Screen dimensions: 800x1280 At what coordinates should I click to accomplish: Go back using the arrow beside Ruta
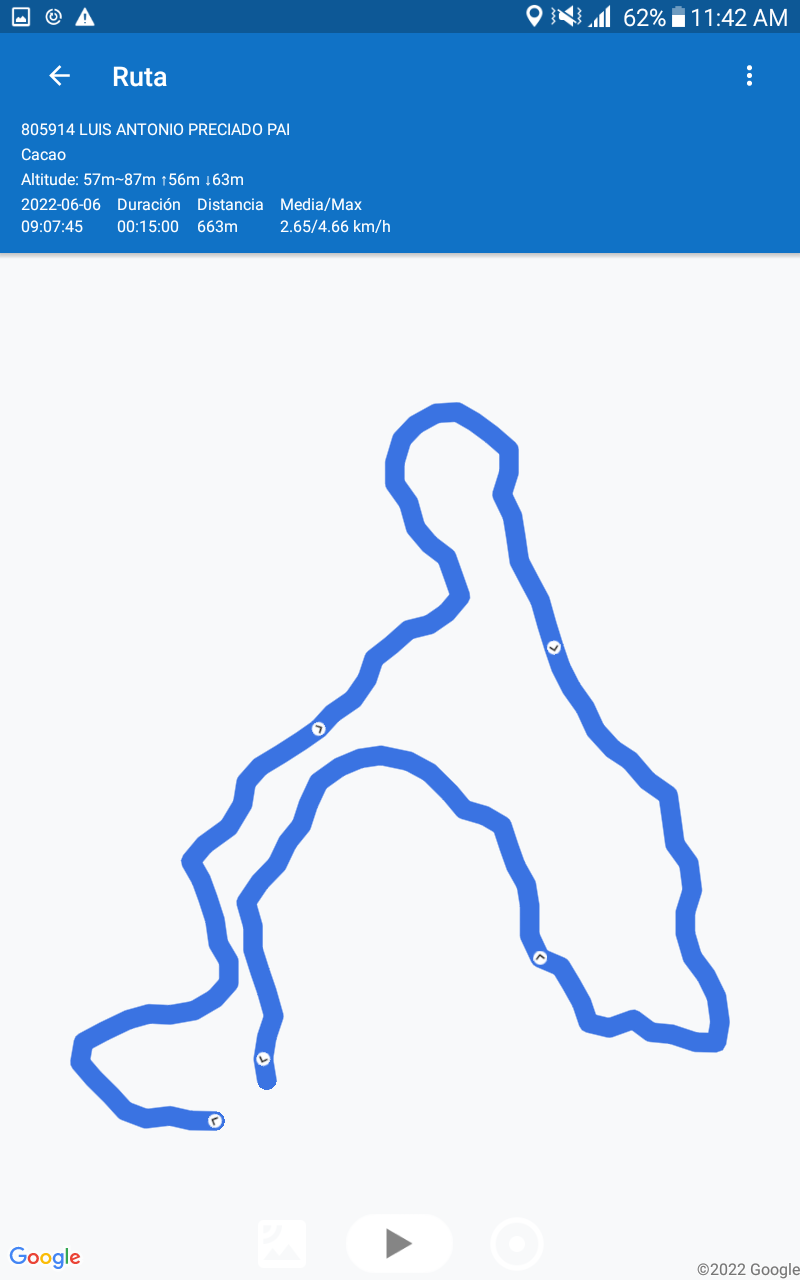[60, 76]
